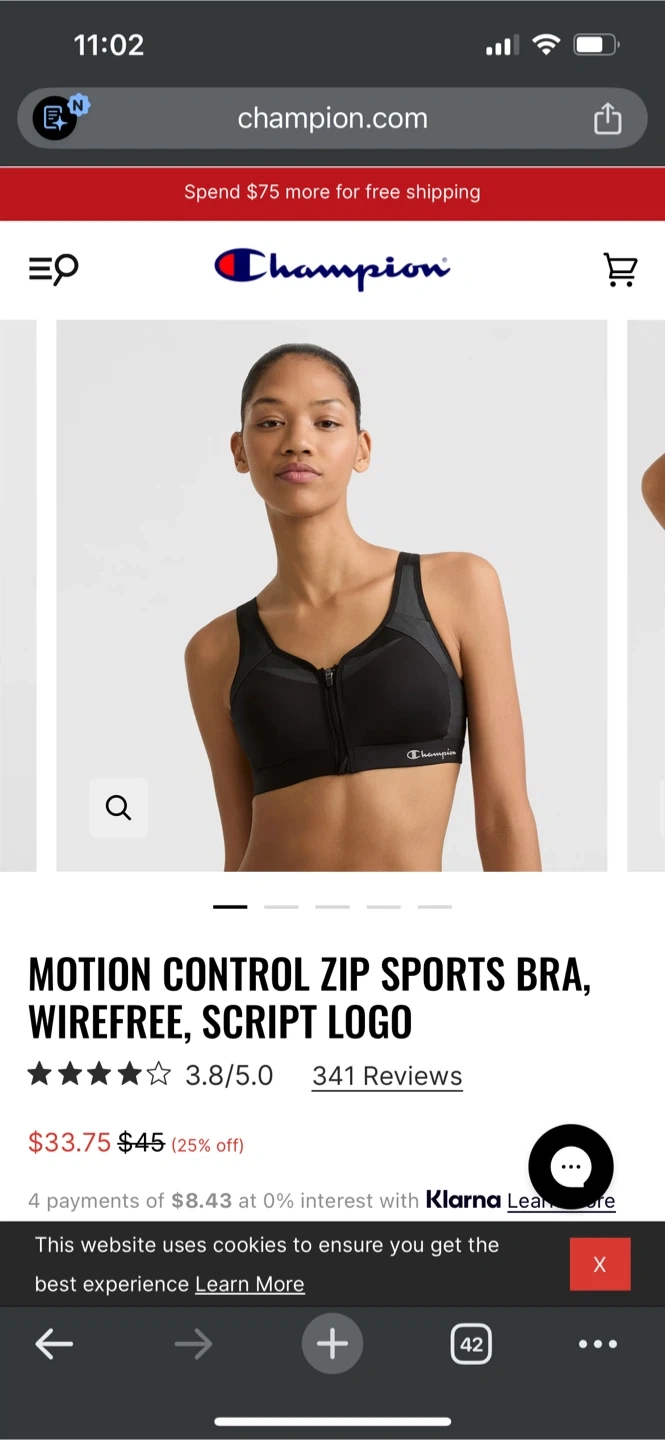Viewport: 665px width, 1440px height.
Task: Tap the Champion logo to go home
Action: click(332, 268)
